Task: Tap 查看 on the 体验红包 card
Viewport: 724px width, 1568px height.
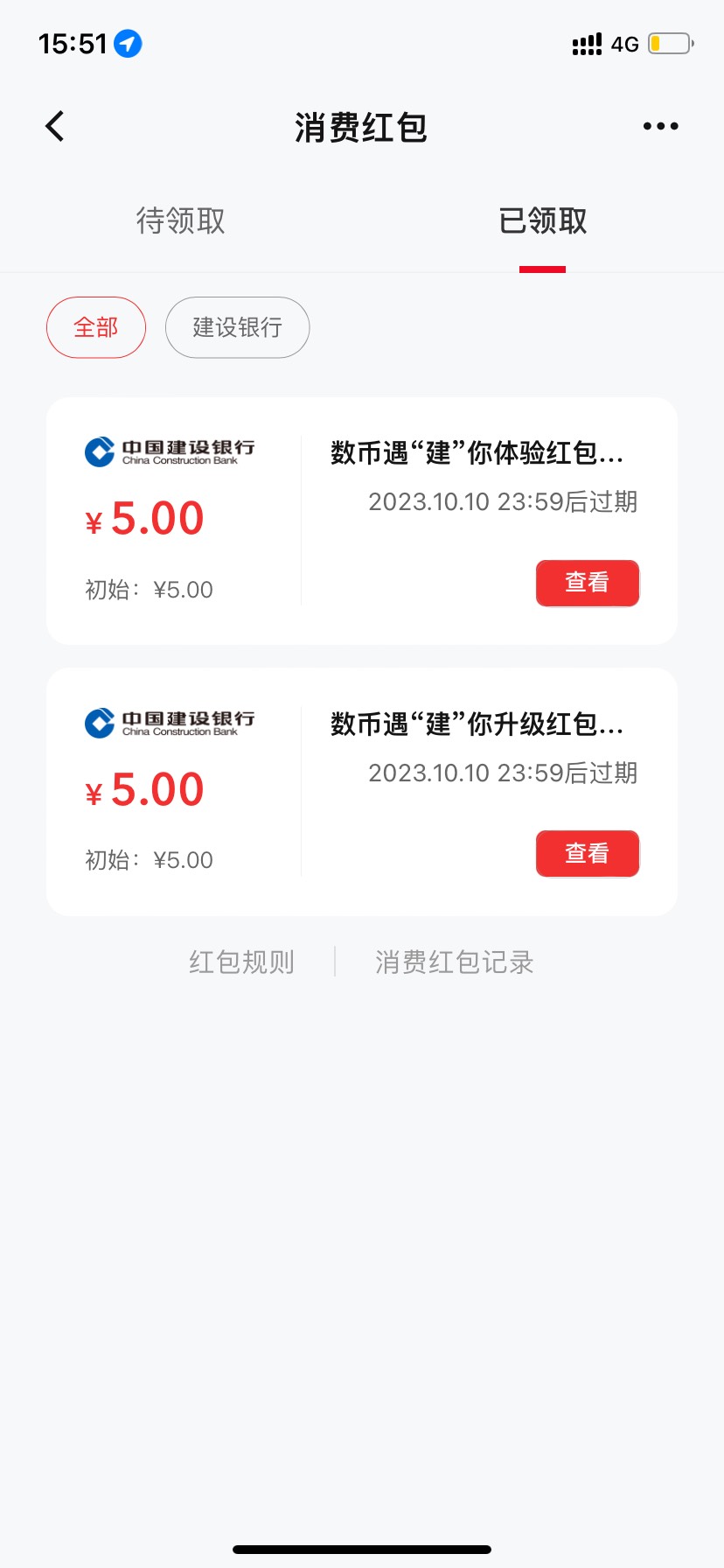Action: [588, 583]
